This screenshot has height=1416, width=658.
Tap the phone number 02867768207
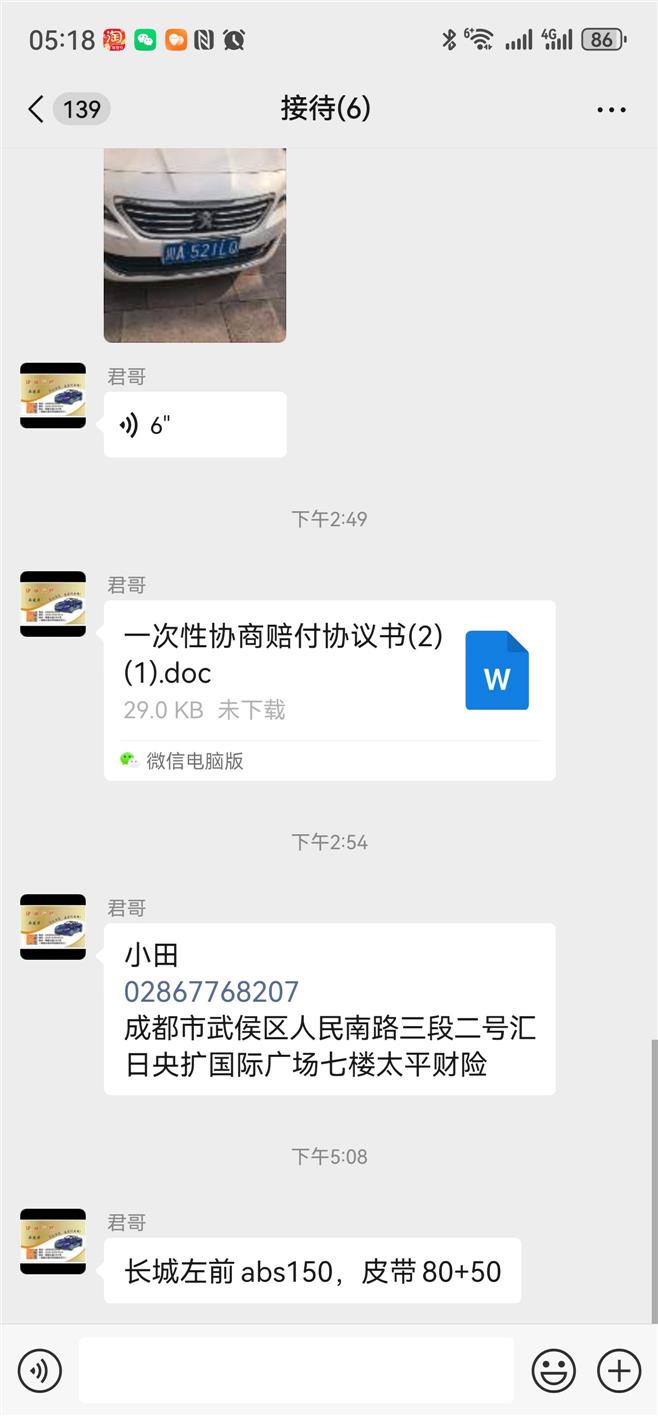pyautogui.click(x=211, y=992)
